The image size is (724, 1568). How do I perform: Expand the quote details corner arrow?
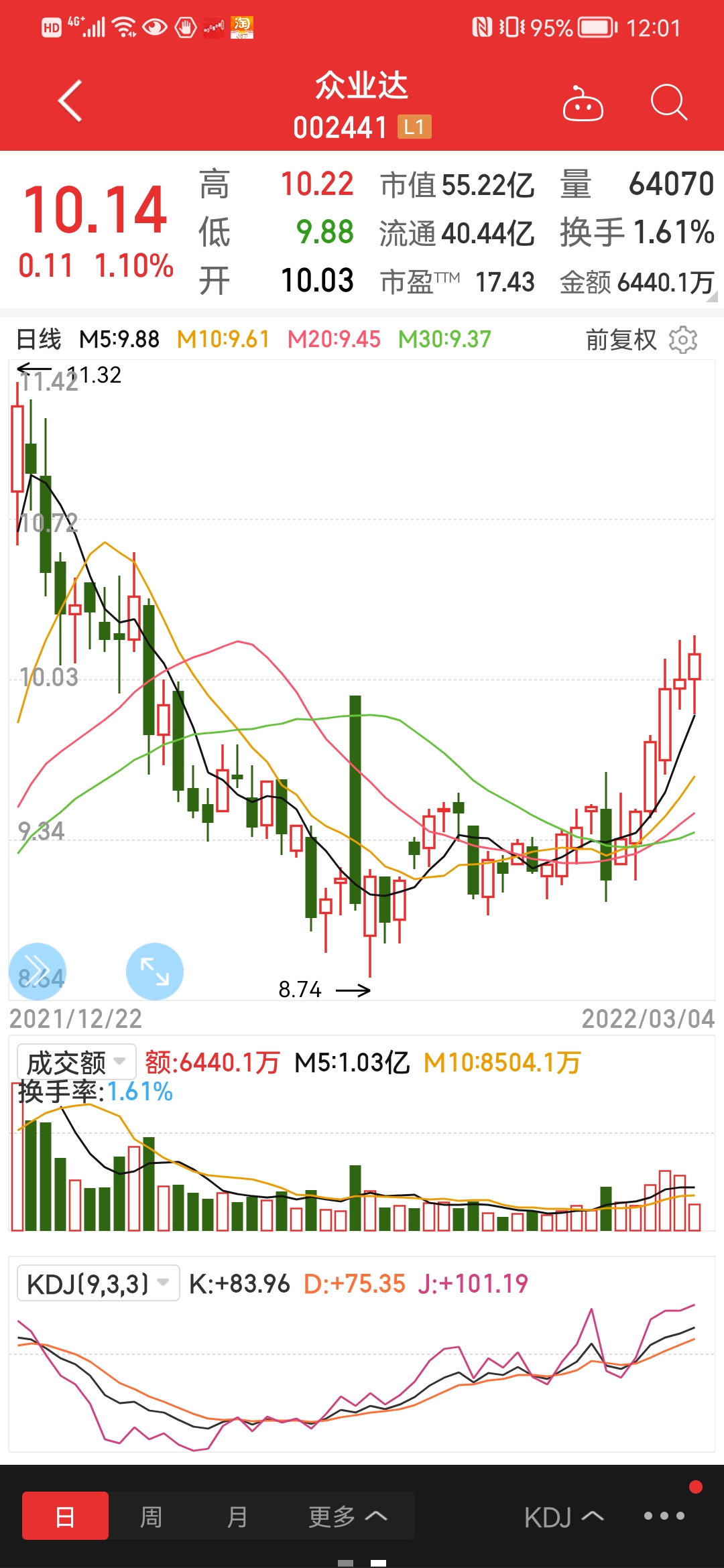point(712,296)
